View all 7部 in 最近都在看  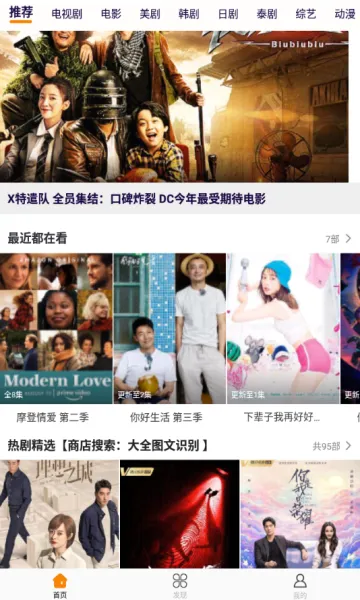(338, 239)
